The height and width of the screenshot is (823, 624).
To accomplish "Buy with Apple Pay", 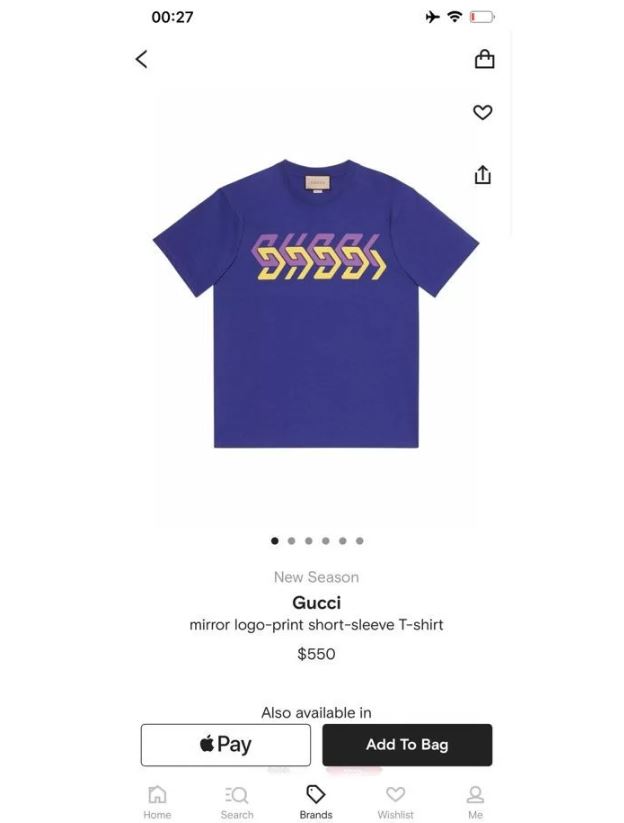I will (226, 744).
